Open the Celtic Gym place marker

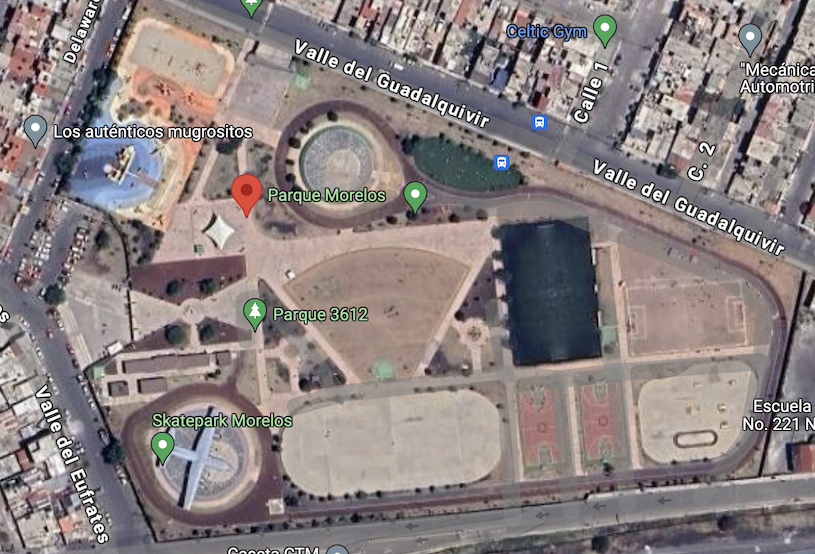(604, 29)
